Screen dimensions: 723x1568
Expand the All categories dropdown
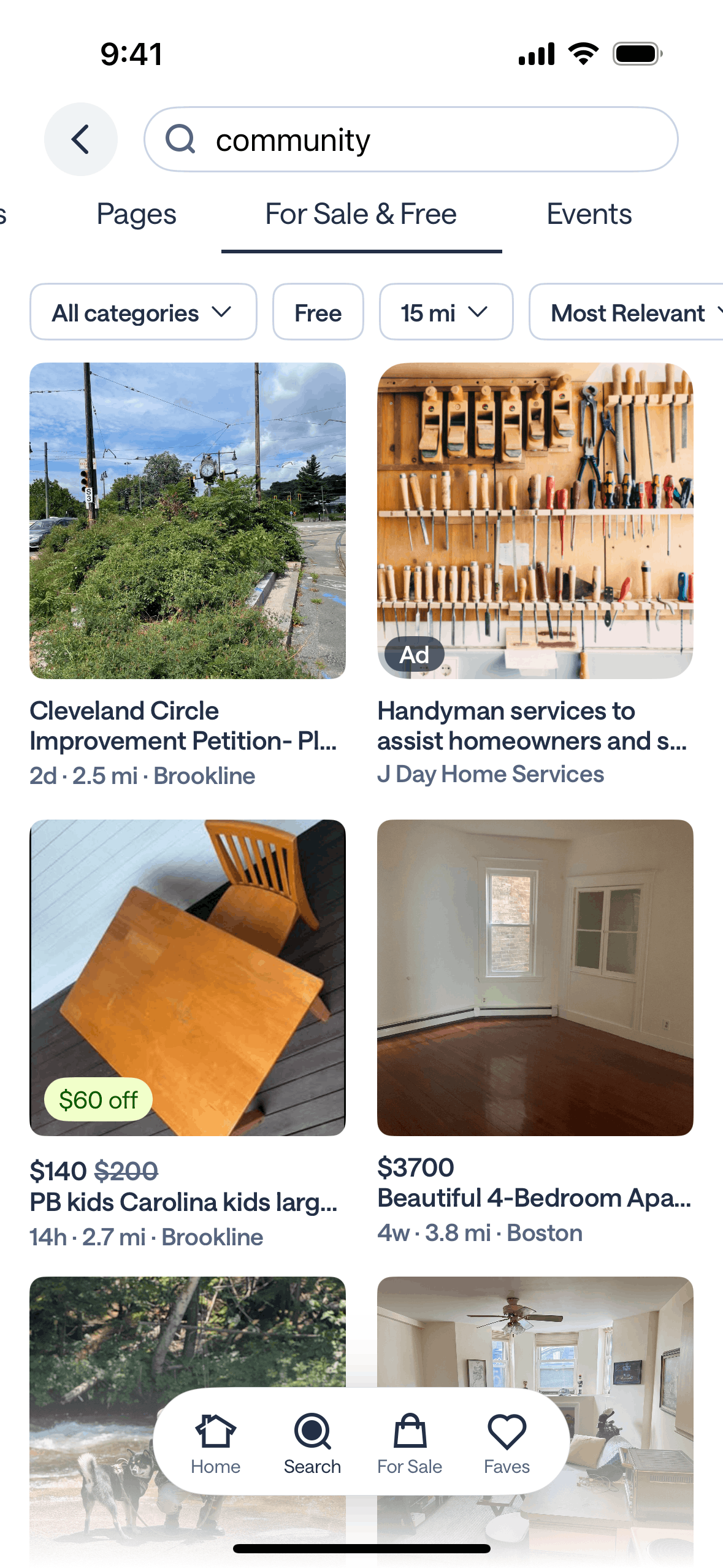(143, 312)
